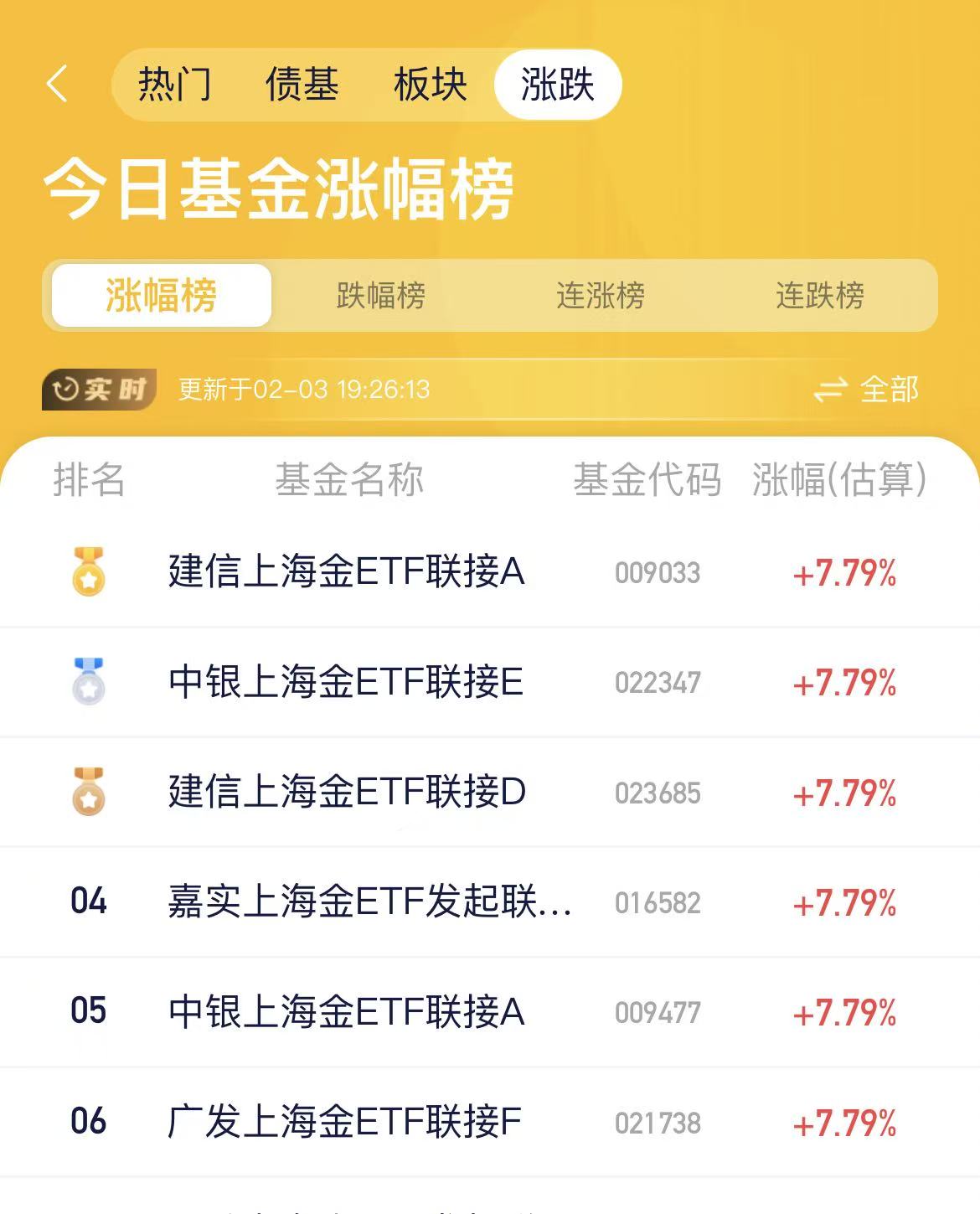Open fund 广发上海金ETF联接F
Screen dimensions: 980x1214
tap(344, 1123)
